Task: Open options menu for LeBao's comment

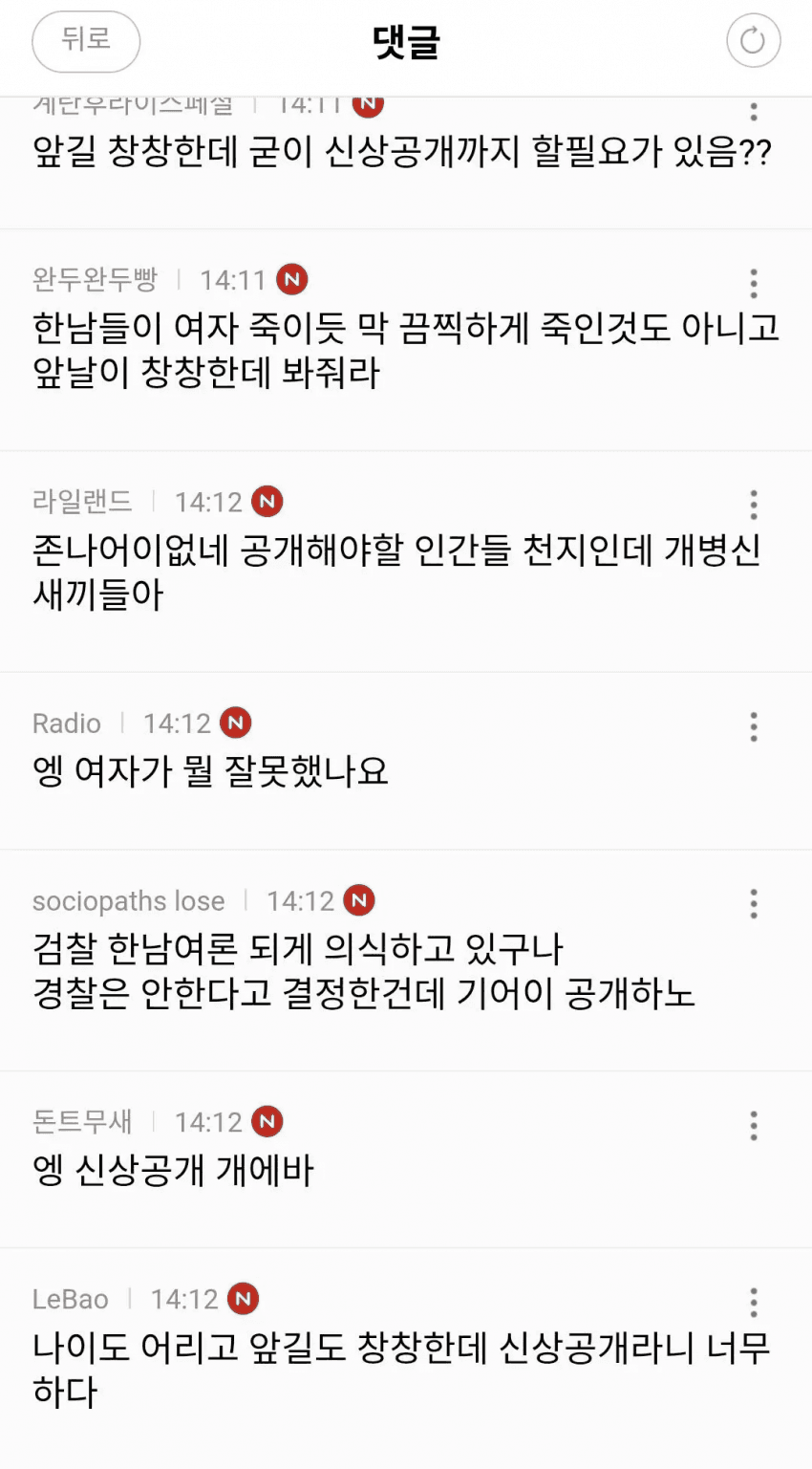Action: tap(754, 1302)
